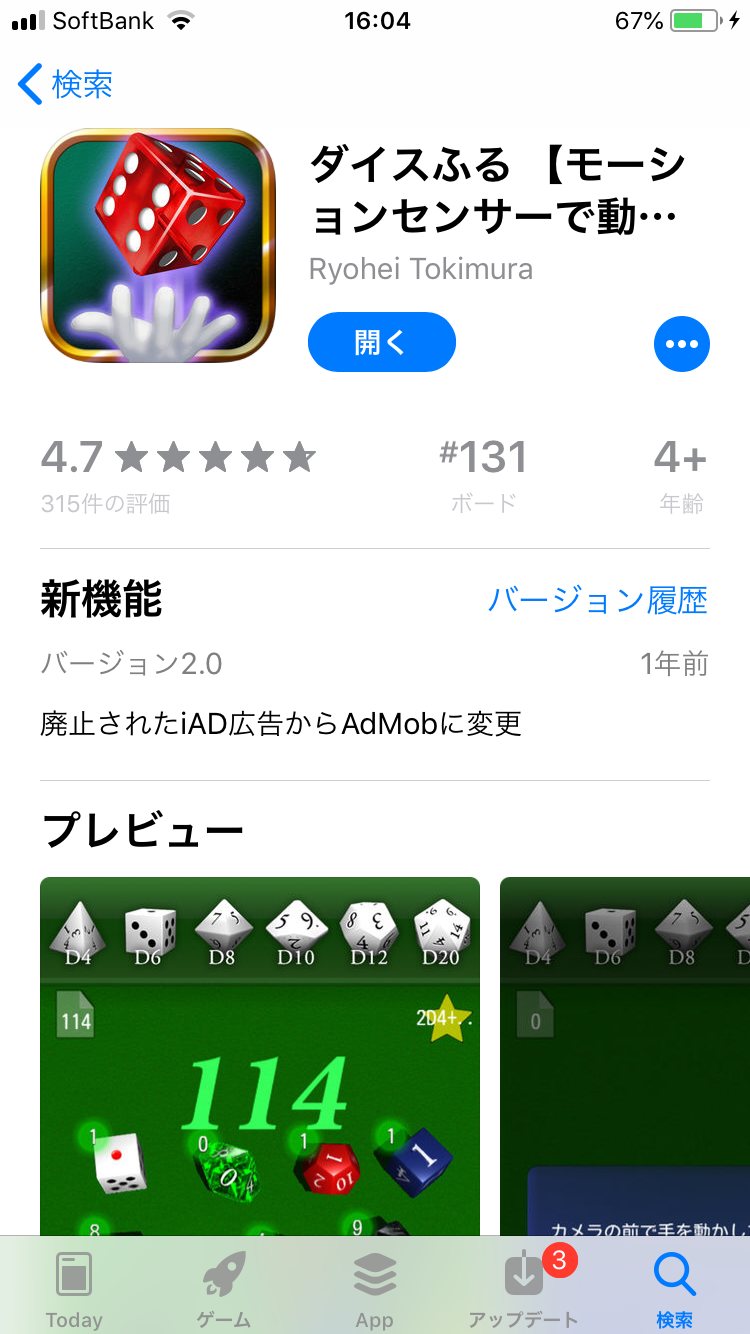Screen dimensions: 750x1334
Task: Open バージョン履歴 link
Action: (597, 600)
